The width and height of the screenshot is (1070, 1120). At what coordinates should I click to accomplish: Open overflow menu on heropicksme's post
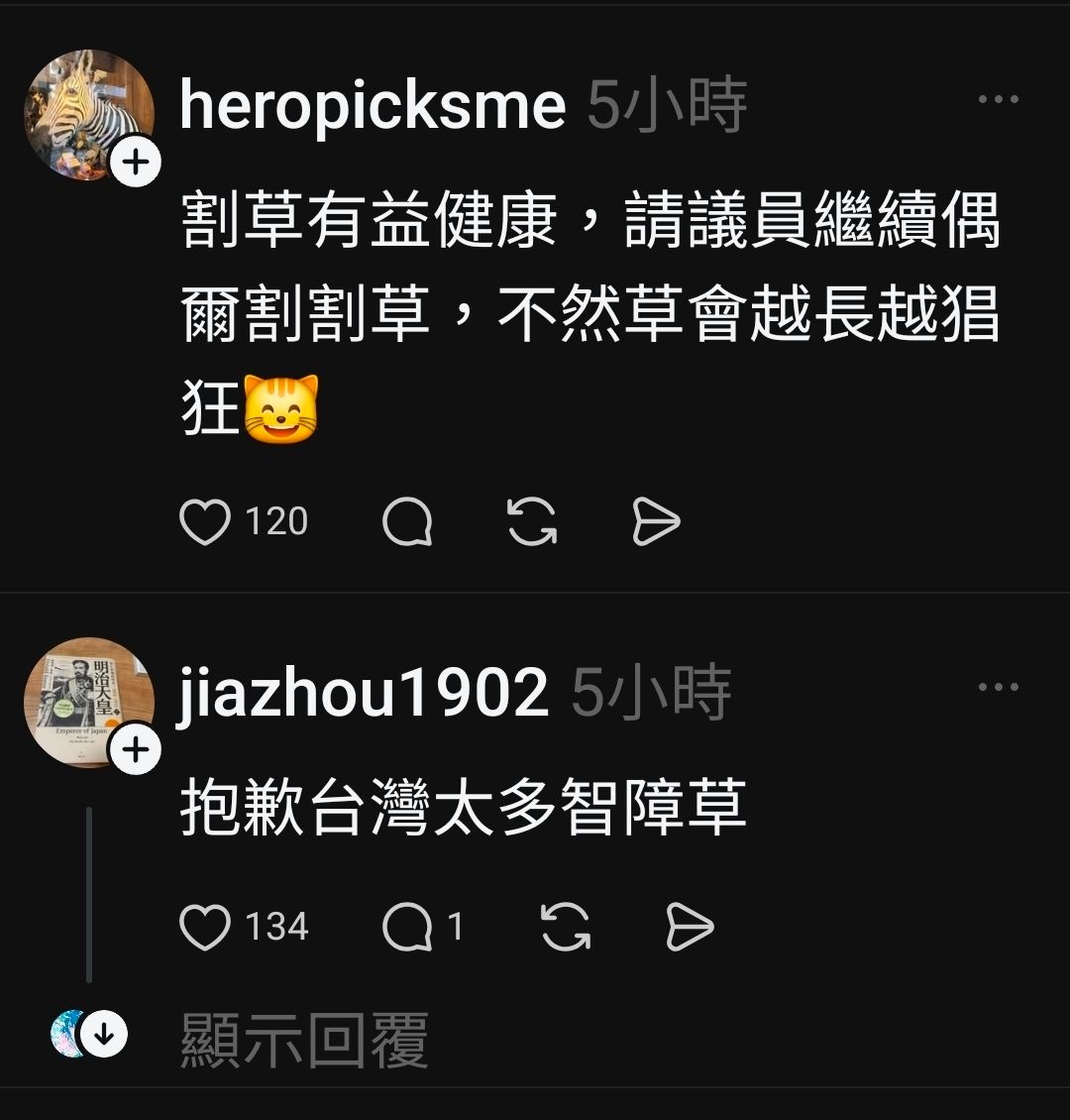[x=998, y=99]
